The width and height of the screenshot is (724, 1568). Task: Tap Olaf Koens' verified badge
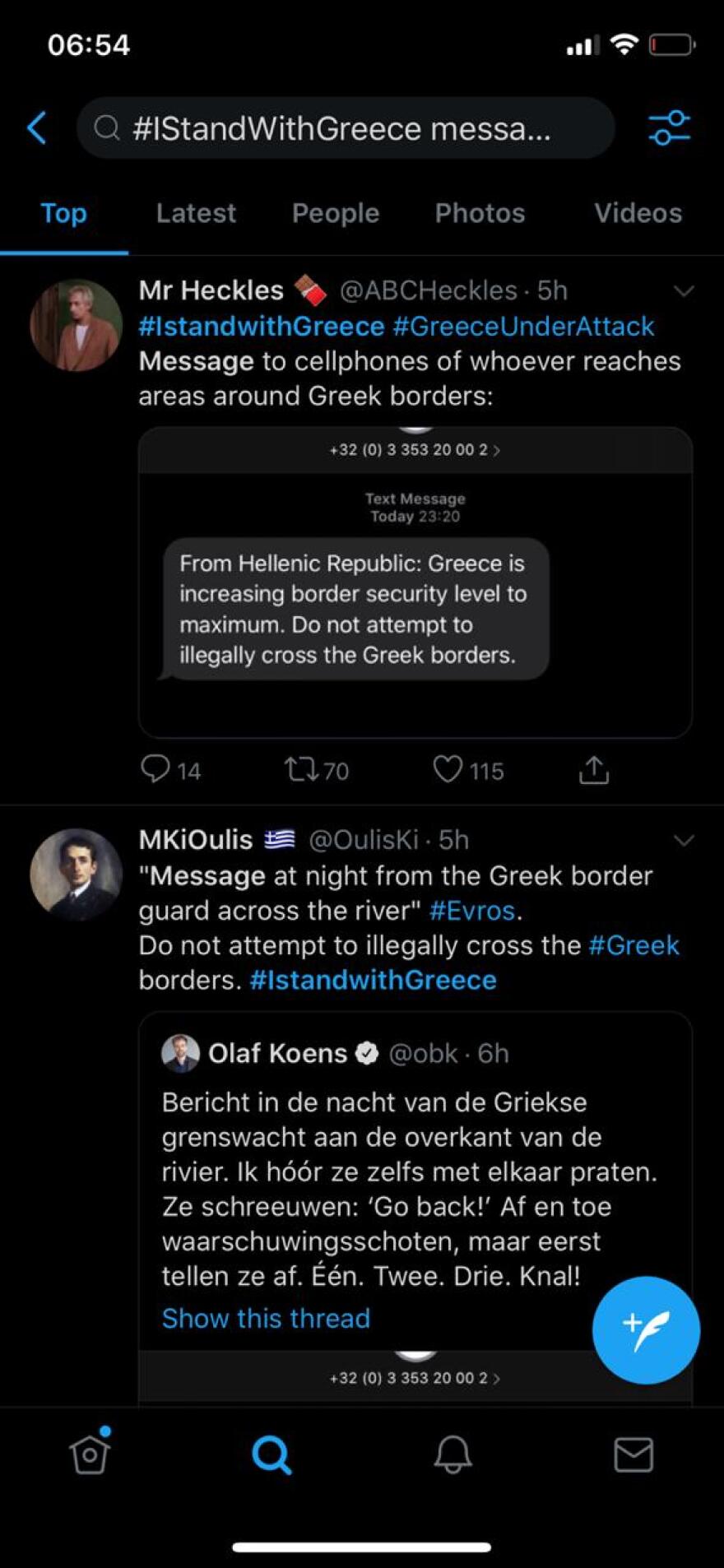(x=367, y=1052)
